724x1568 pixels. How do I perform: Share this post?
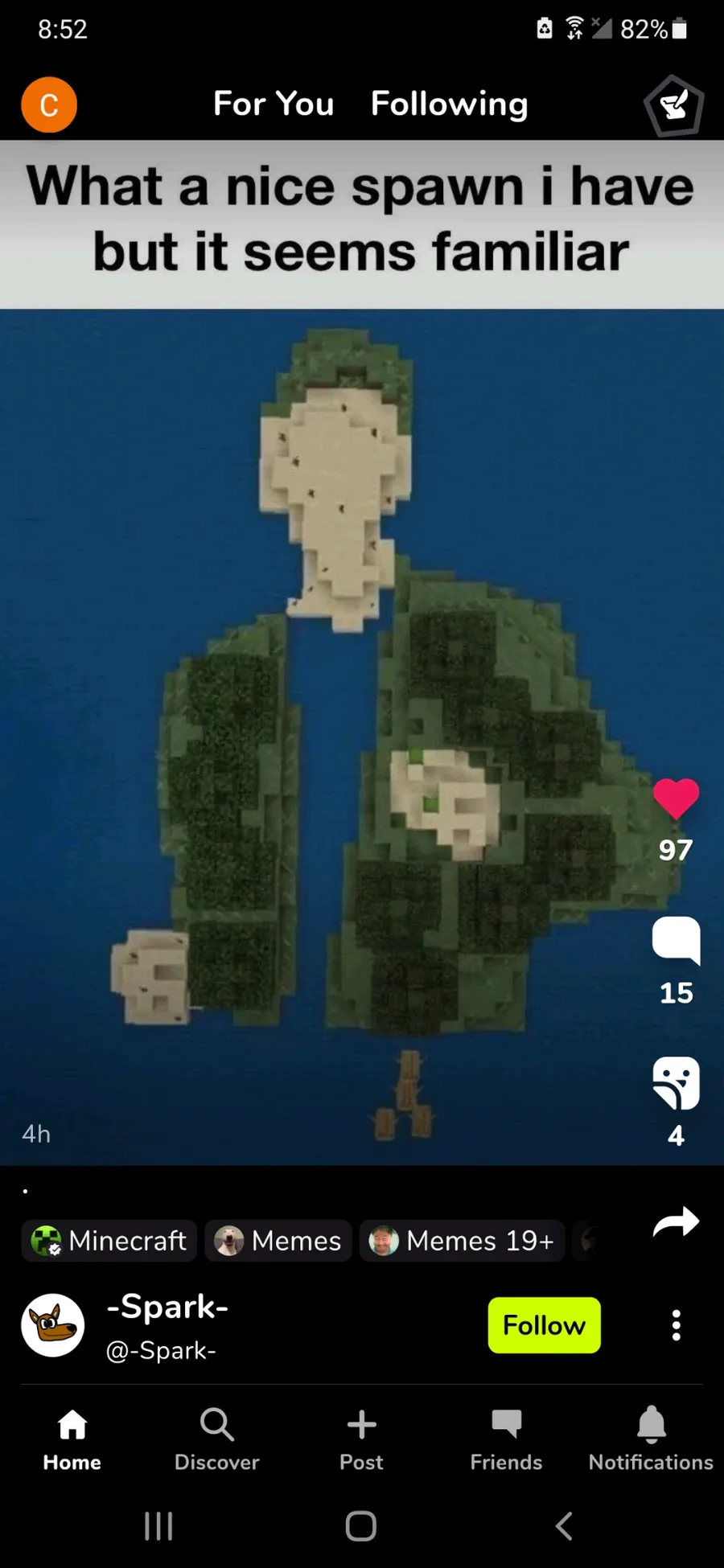pos(676,1222)
